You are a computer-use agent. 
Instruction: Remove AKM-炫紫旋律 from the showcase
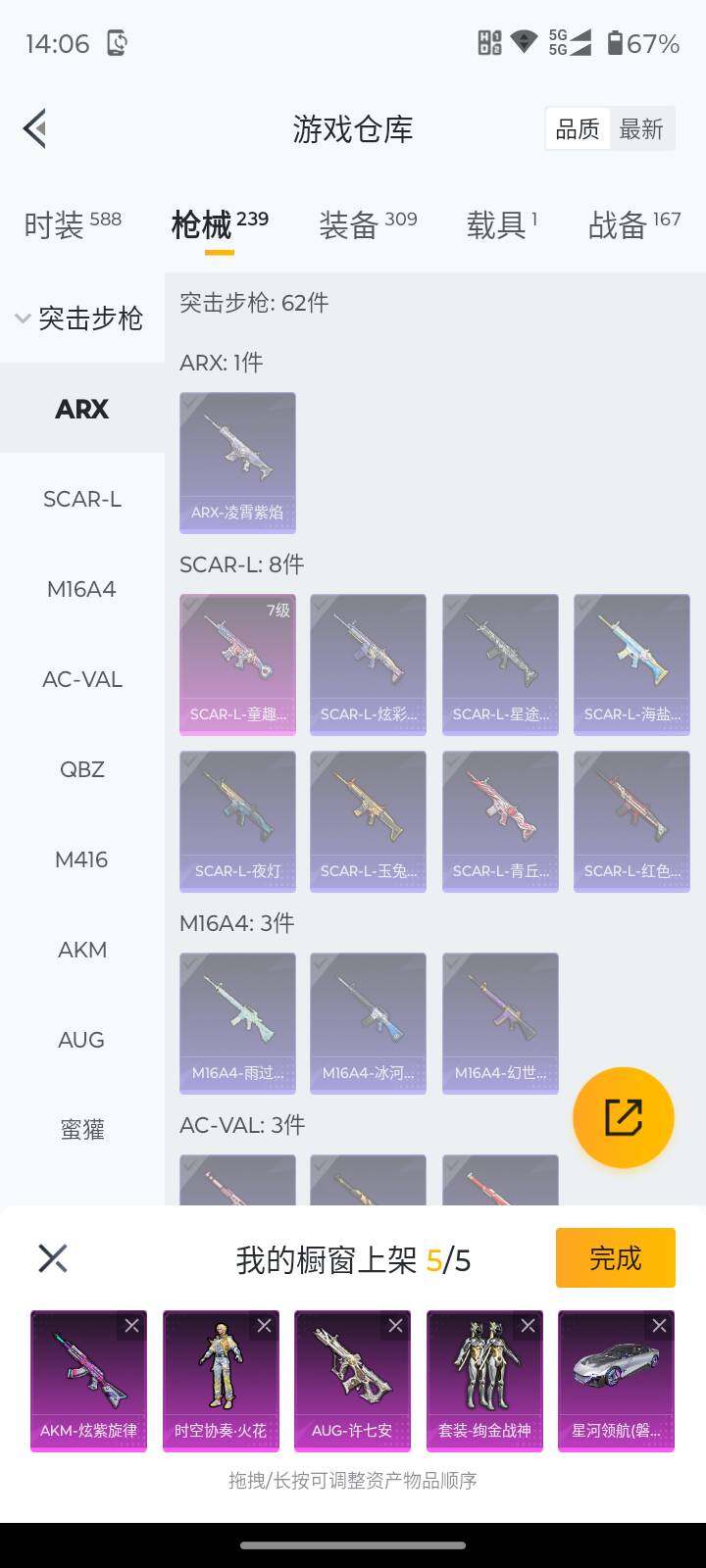(x=131, y=1326)
